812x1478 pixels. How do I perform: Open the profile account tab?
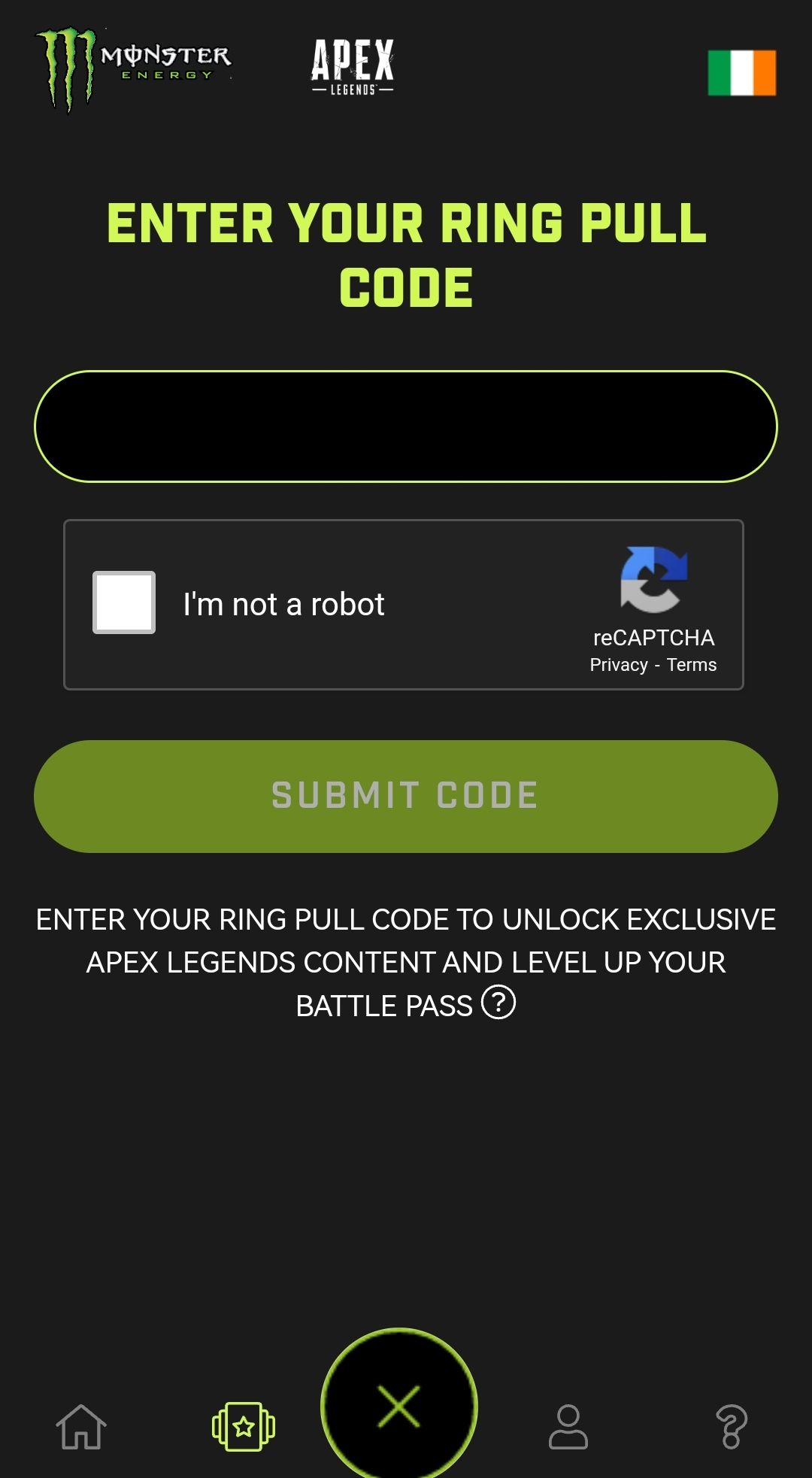pos(568,1426)
